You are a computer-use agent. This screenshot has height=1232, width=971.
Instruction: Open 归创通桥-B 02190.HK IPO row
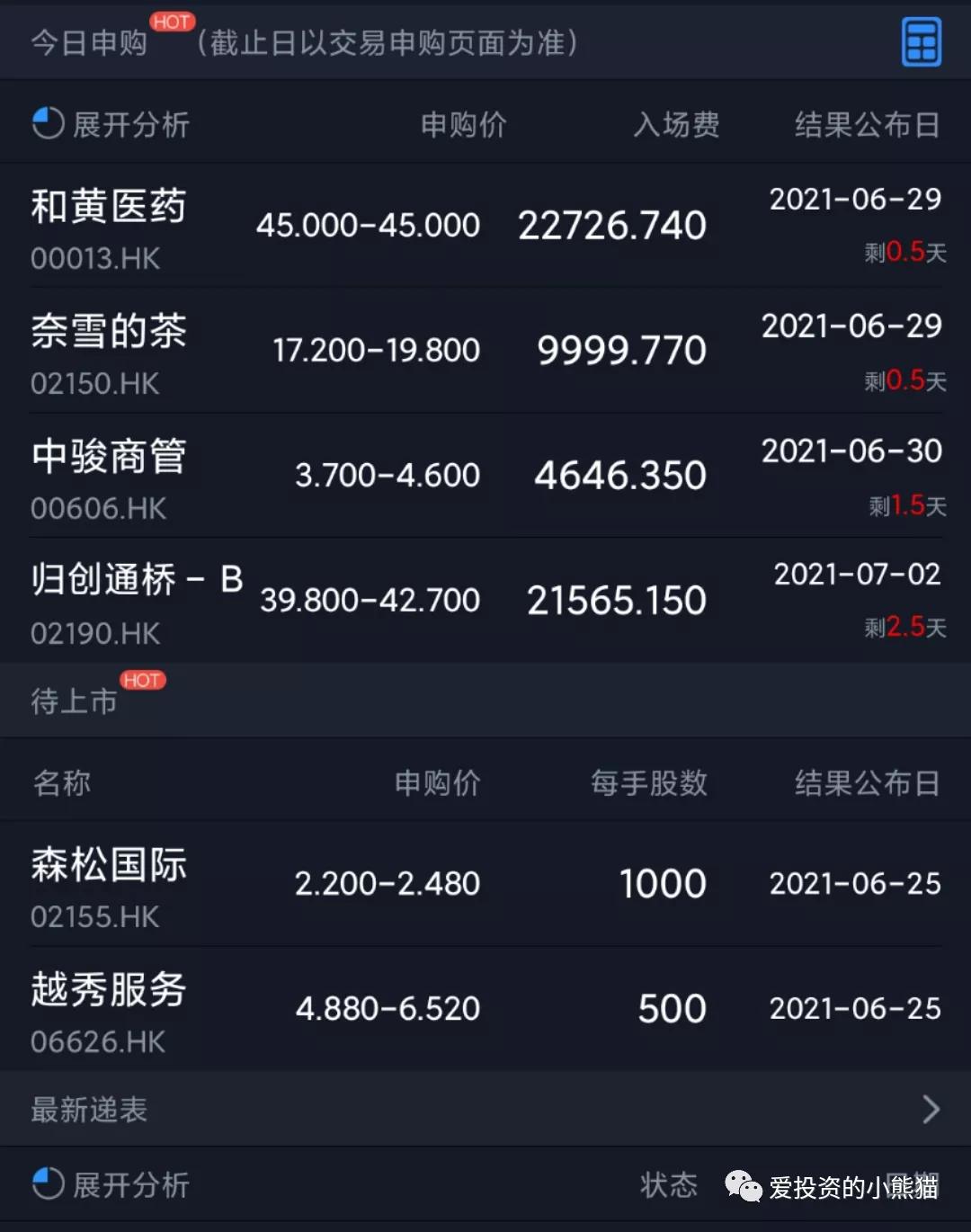pos(485,600)
